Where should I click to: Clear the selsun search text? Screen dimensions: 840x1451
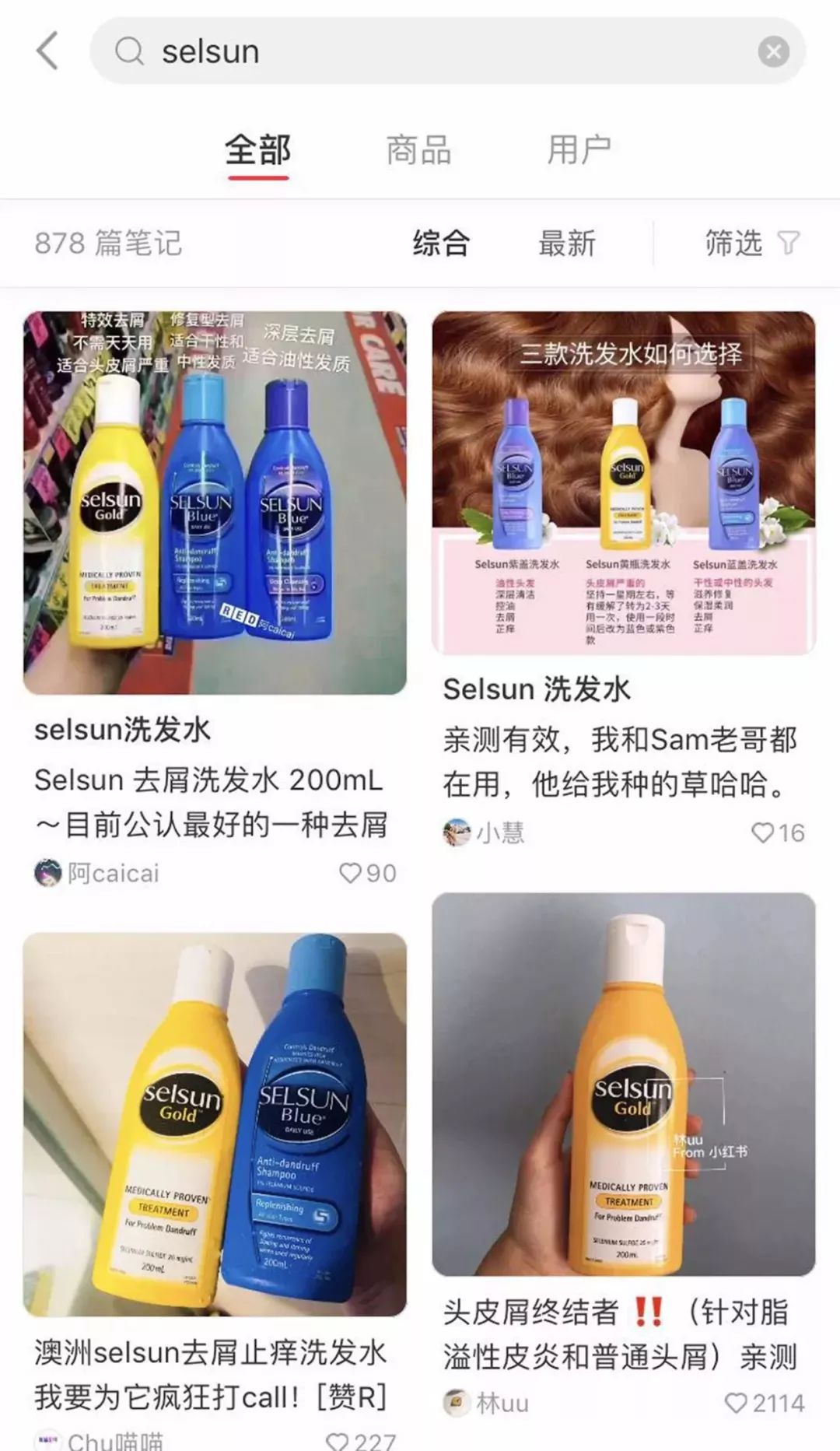(773, 52)
